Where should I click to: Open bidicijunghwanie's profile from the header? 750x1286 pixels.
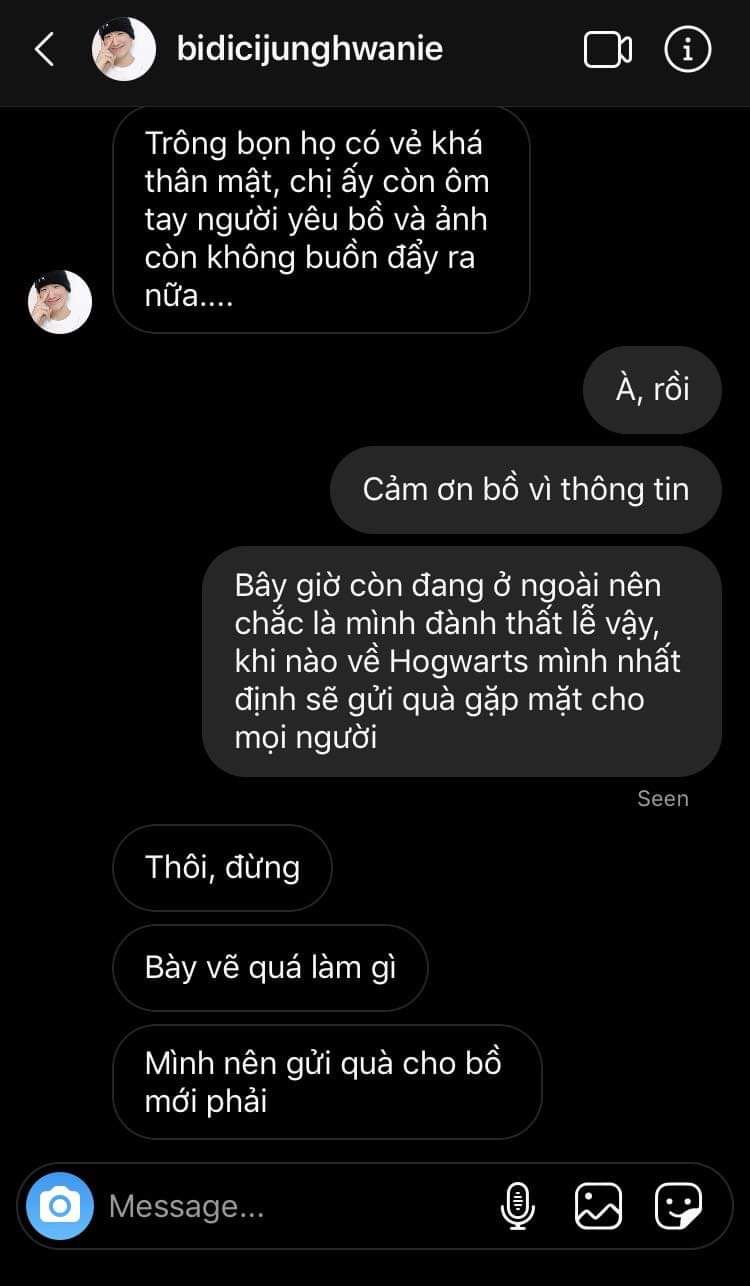(309, 49)
